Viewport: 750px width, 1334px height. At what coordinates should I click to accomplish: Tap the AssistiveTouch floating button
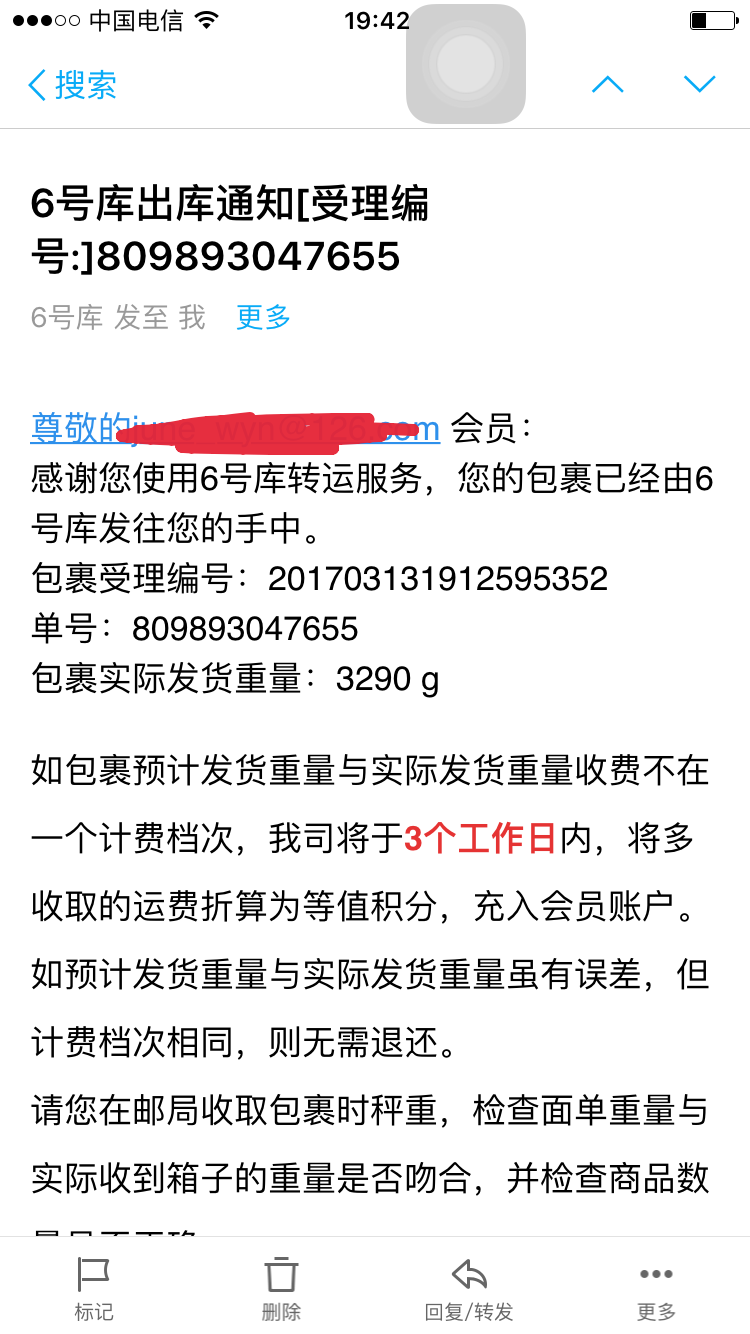pyautogui.click(x=466, y=64)
